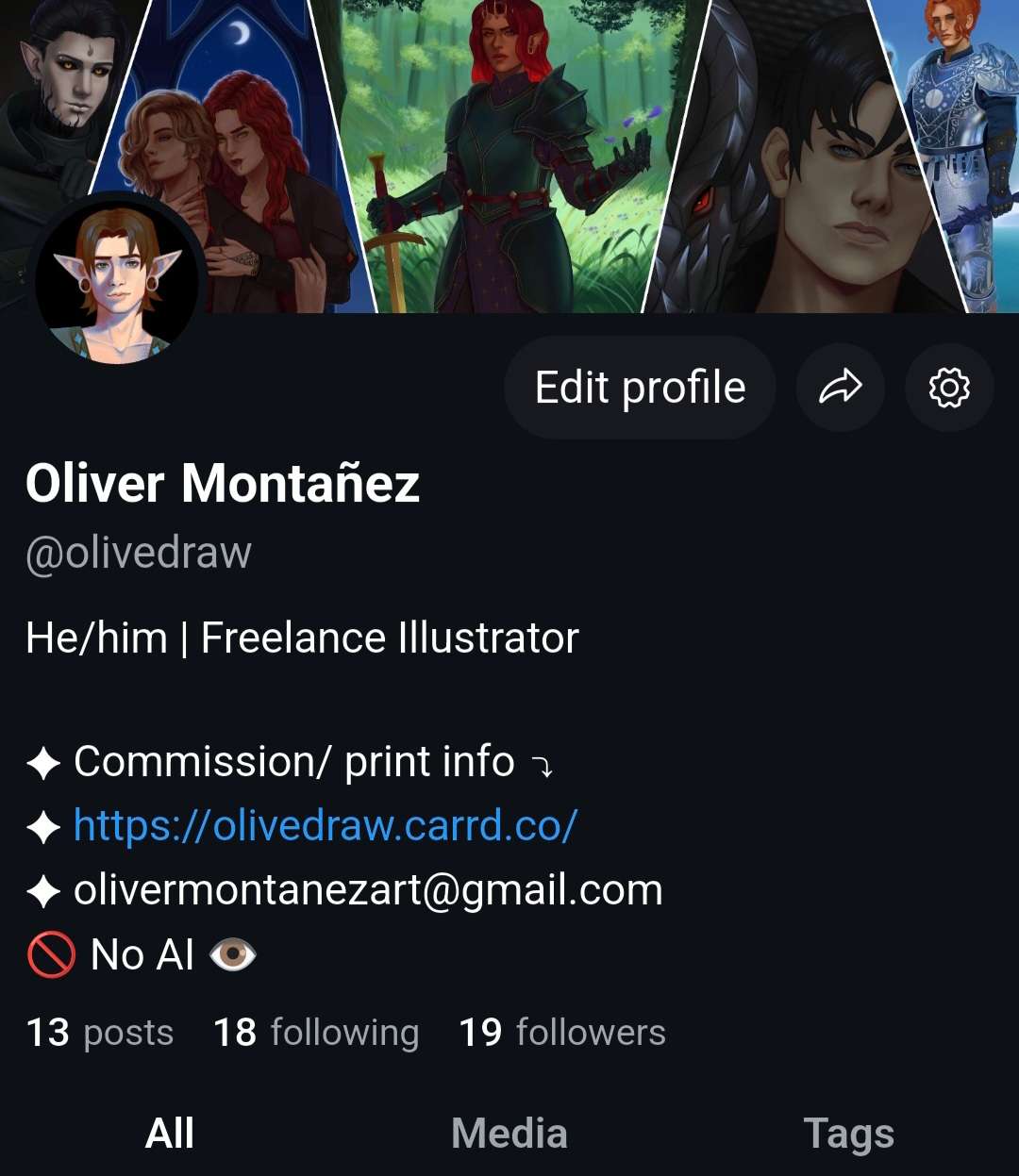This screenshot has height=1176, width=1019.
Task: Open the profile avatar picture
Action: [x=118, y=281]
